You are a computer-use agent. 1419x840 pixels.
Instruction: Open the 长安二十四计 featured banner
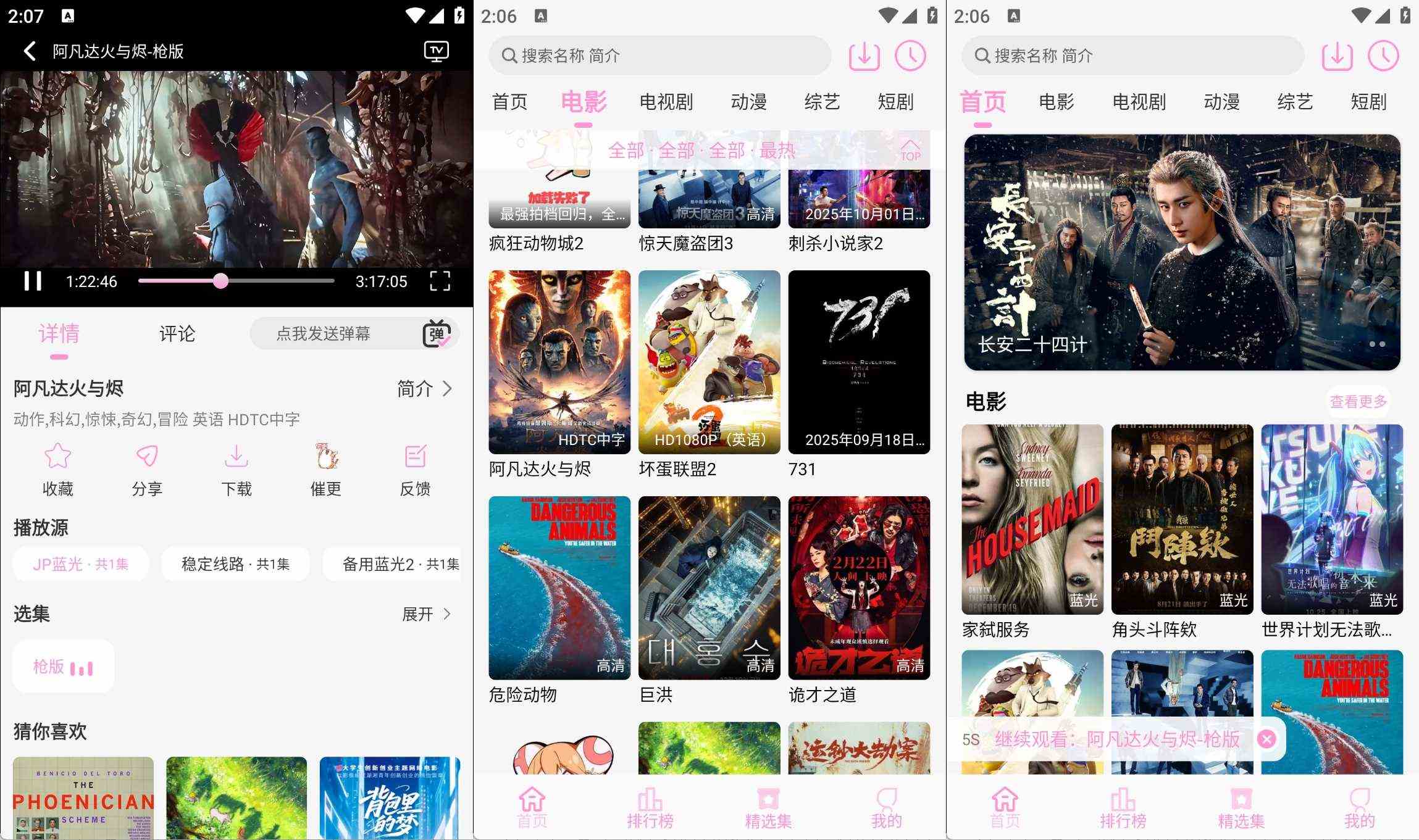(x=1182, y=252)
